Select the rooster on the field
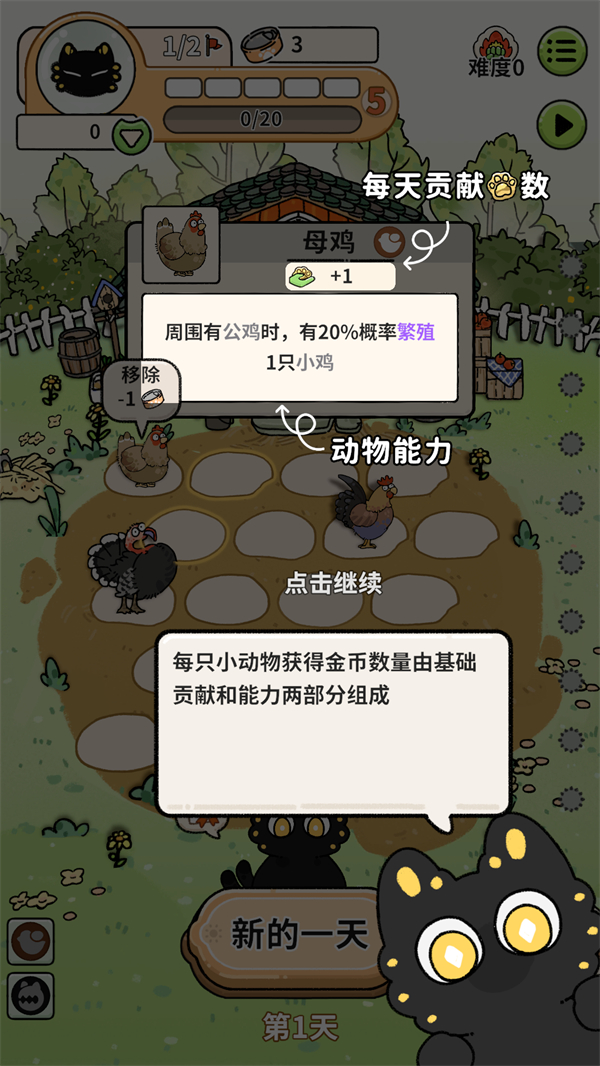Image resolution: width=600 pixels, height=1066 pixels. pos(366,510)
